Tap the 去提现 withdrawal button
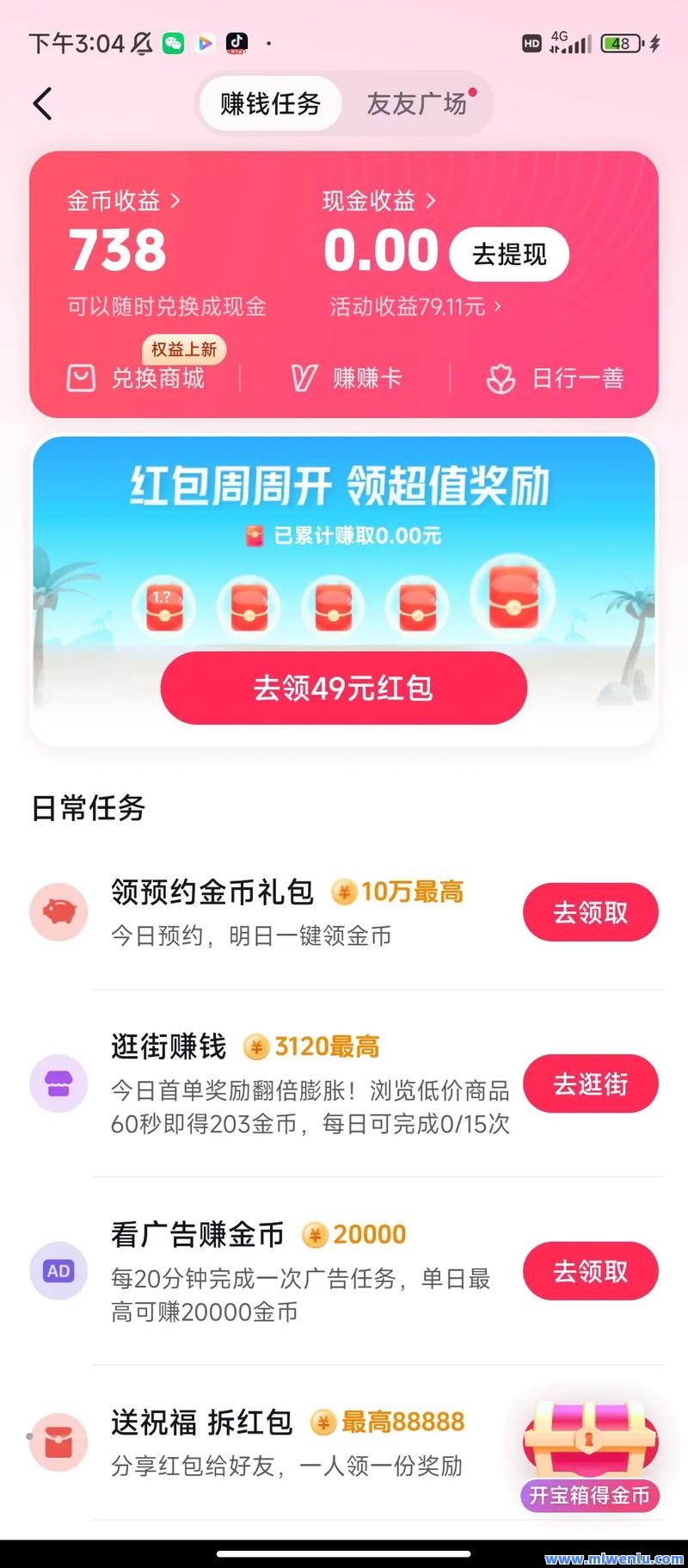 (x=508, y=254)
